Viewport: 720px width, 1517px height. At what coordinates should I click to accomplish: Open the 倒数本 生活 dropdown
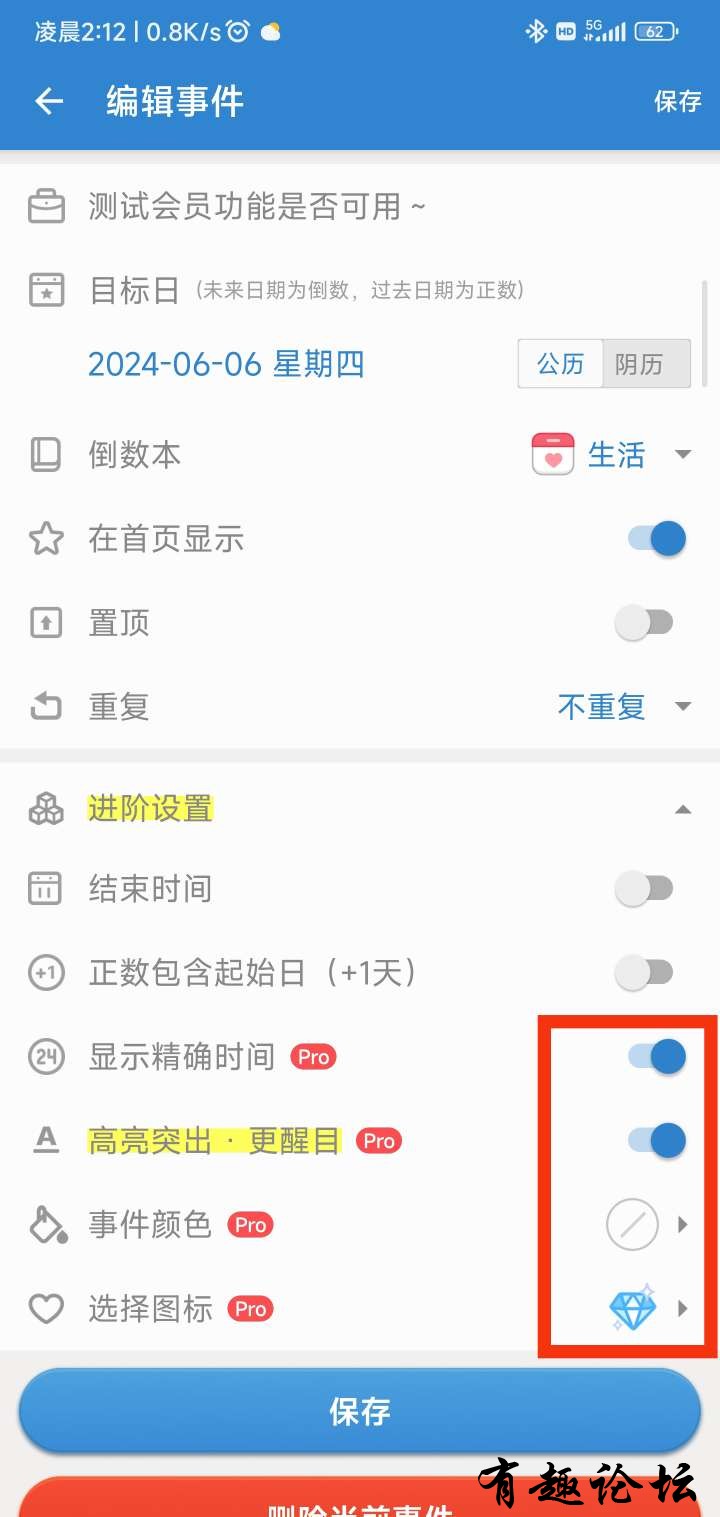point(612,455)
